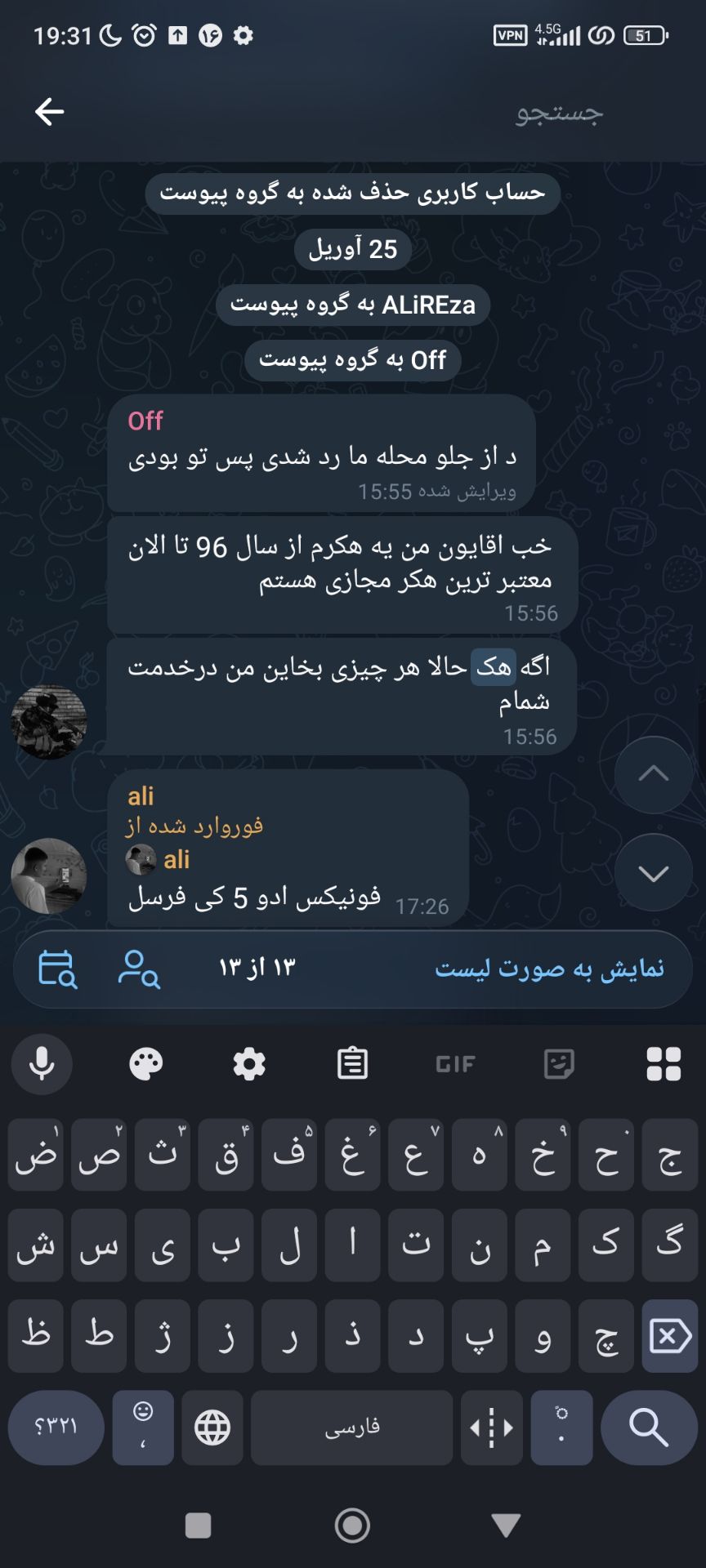Focus the جستجو search field
Image resolution: width=706 pixels, height=1568 pixels.
pos(409,113)
